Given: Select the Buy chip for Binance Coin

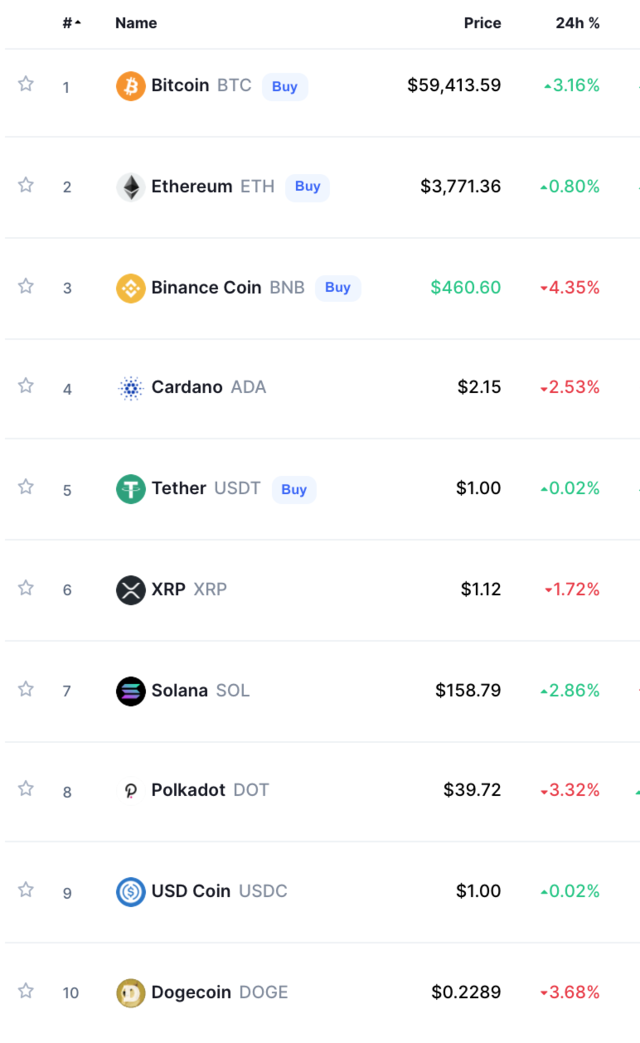Looking at the screenshot, I should (x=338, y=288).
